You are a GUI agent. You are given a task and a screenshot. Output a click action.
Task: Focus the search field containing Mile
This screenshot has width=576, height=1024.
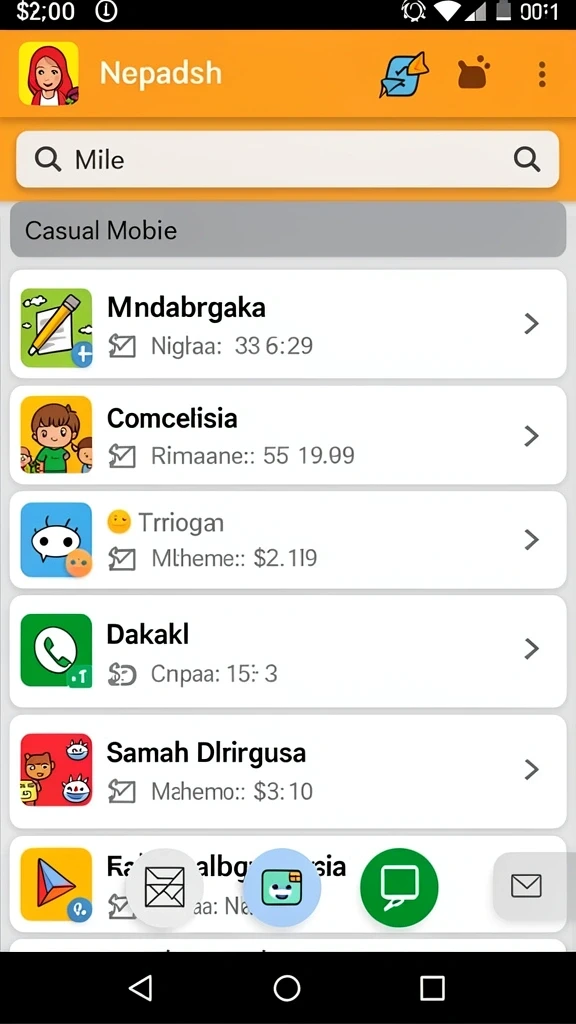[287, 159]
